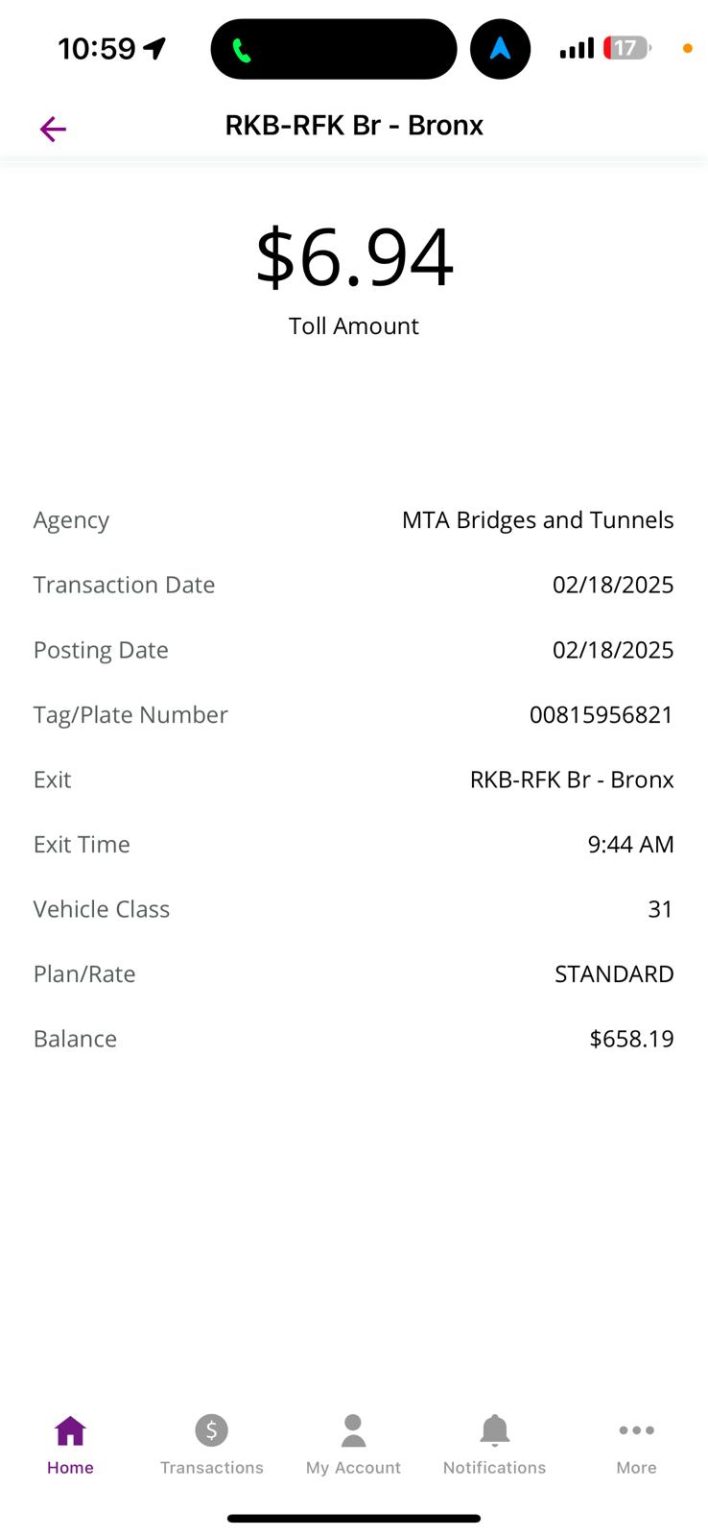Image resolution: width=708 pixels, height=1536 pixels.
Task: Select the More tab
Action: pos(637,1446)
